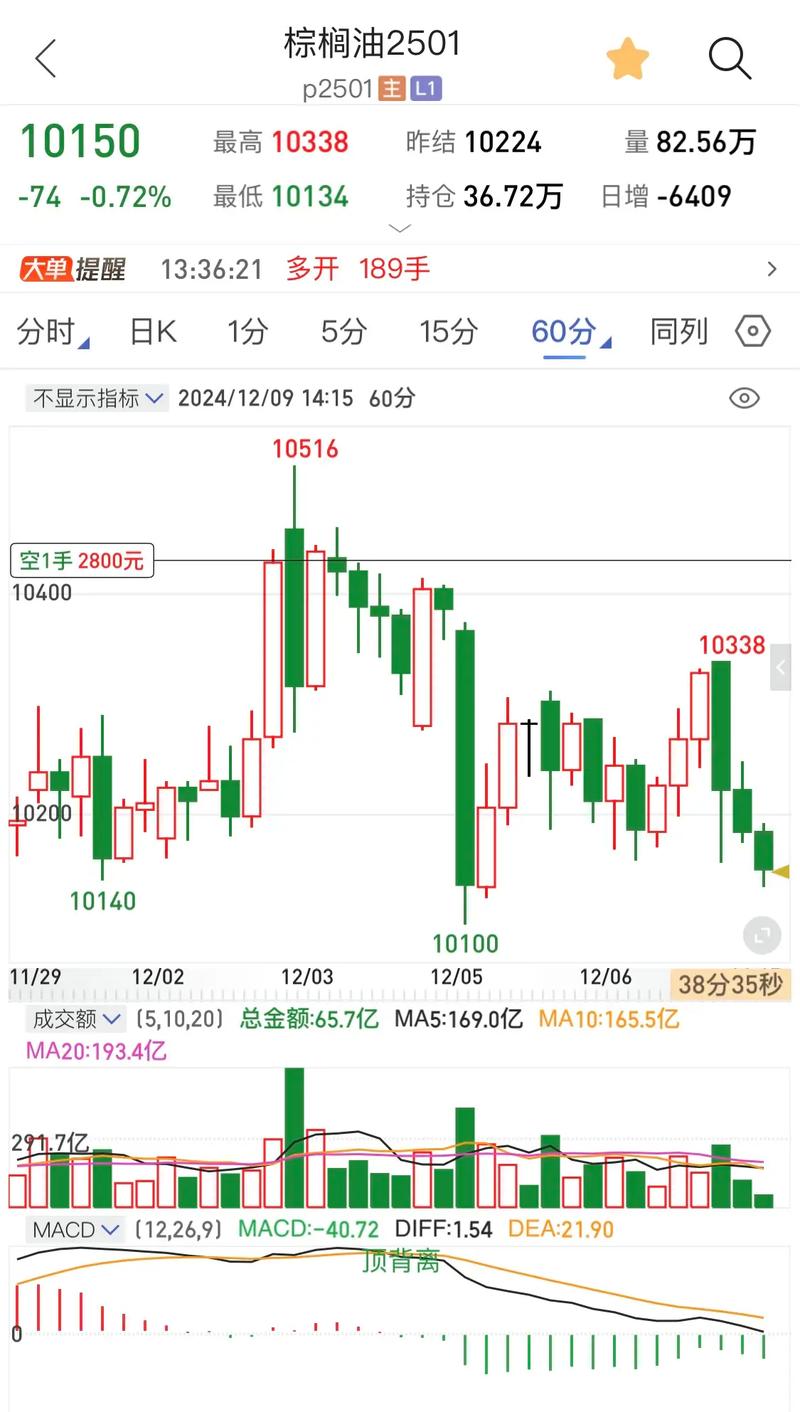Toggle the star to favorite 棕榈油2501
Image resolution: width=800 pixels, height=1412 pixels.
[628, 58]
